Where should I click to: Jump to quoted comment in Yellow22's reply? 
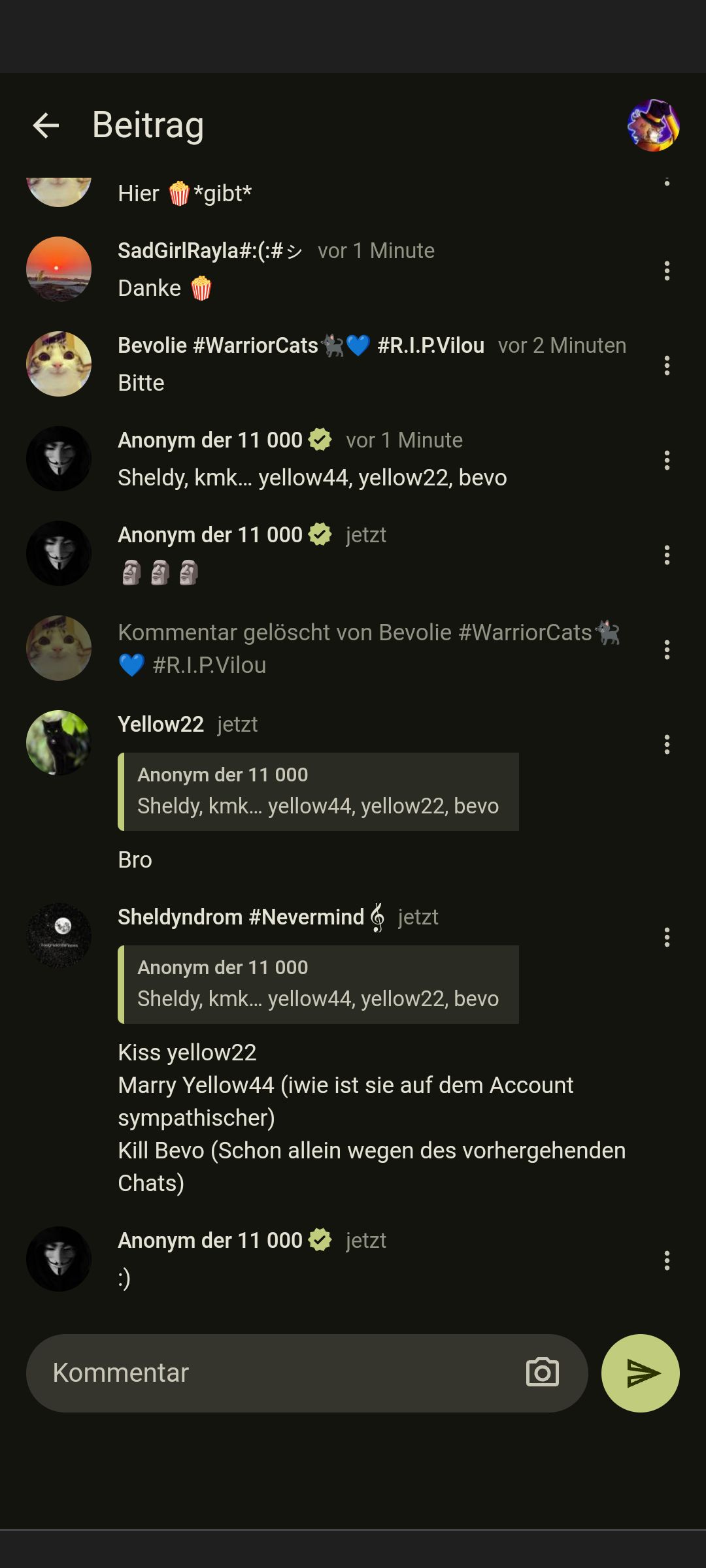pos(318,791)
